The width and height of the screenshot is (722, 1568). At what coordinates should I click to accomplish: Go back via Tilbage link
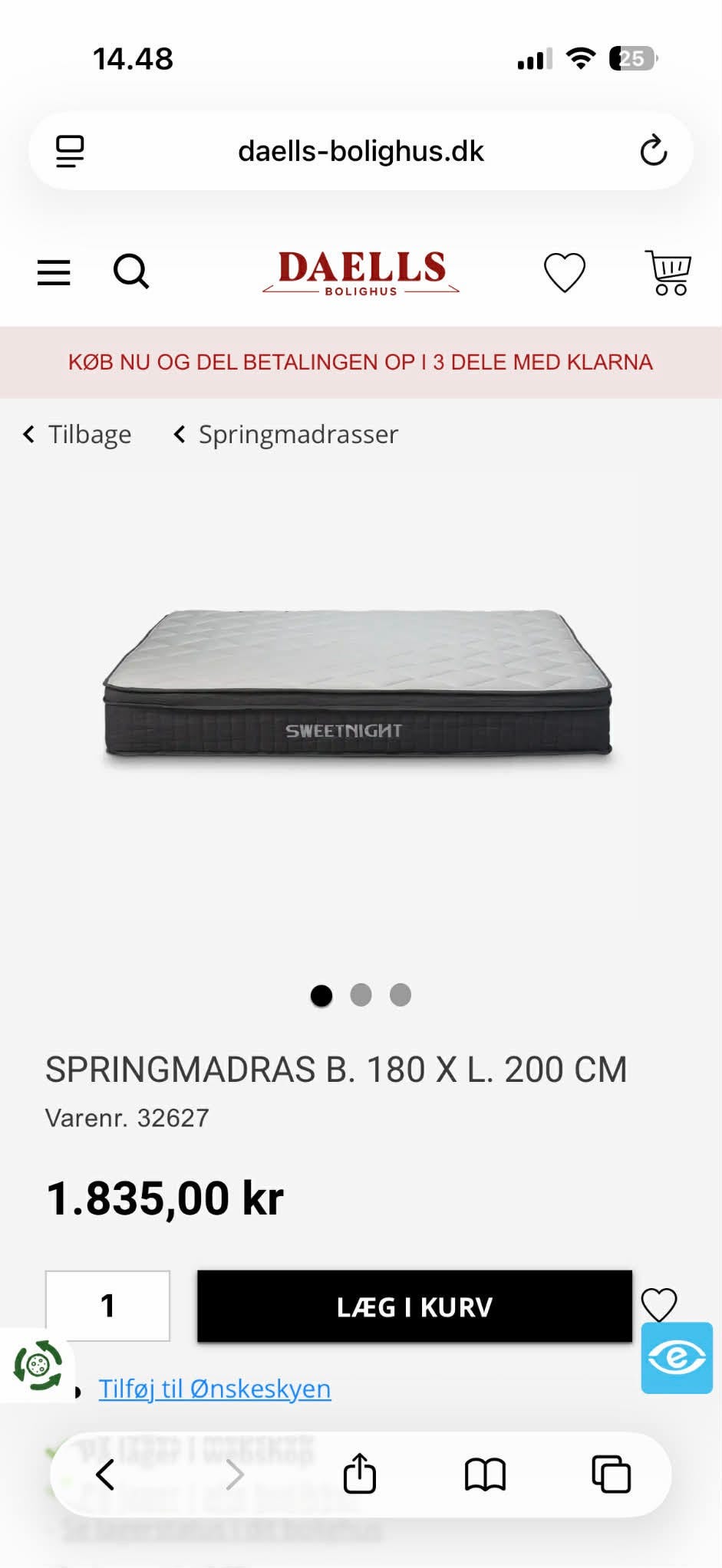click(77, 435)
